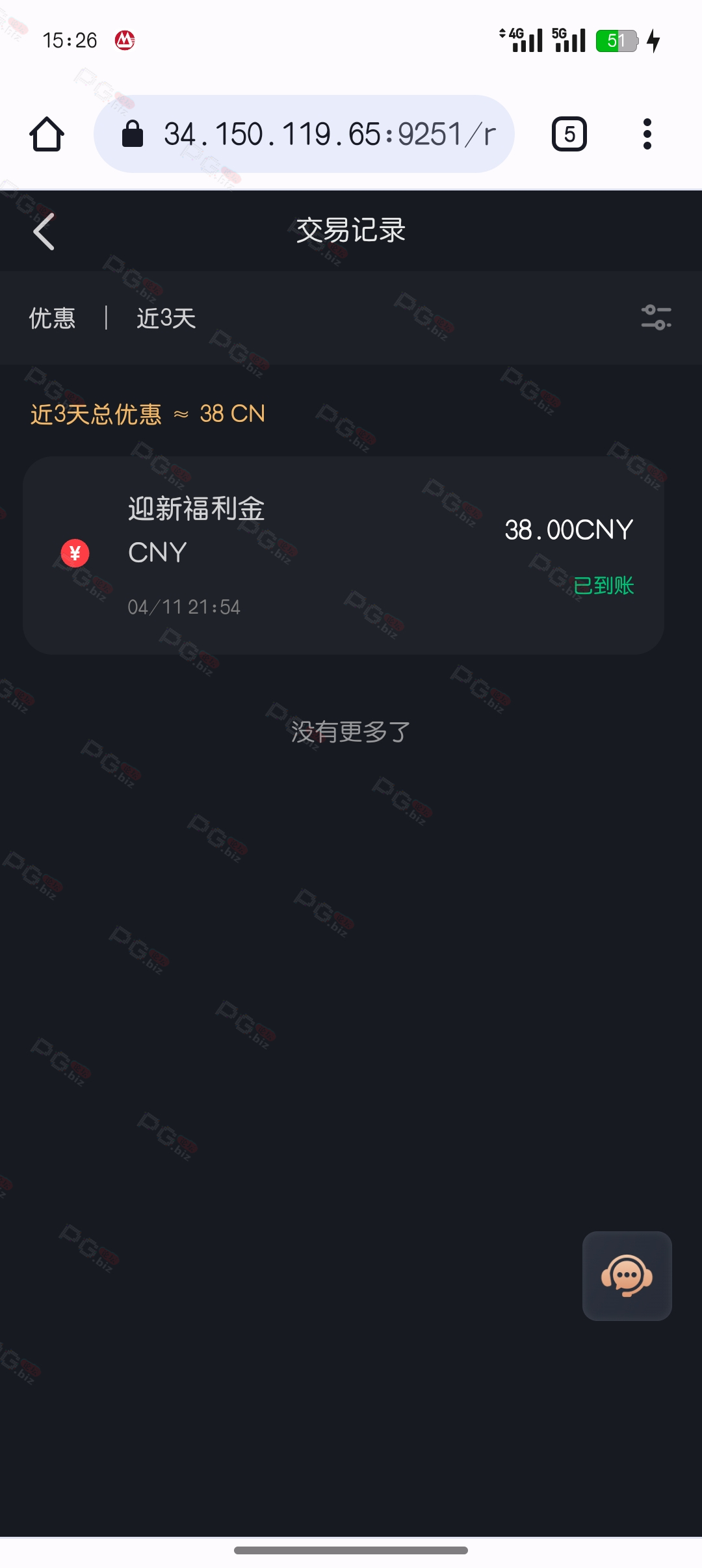Open the customer service chat button
The image size is (702, 1568).
[627, 1275]
